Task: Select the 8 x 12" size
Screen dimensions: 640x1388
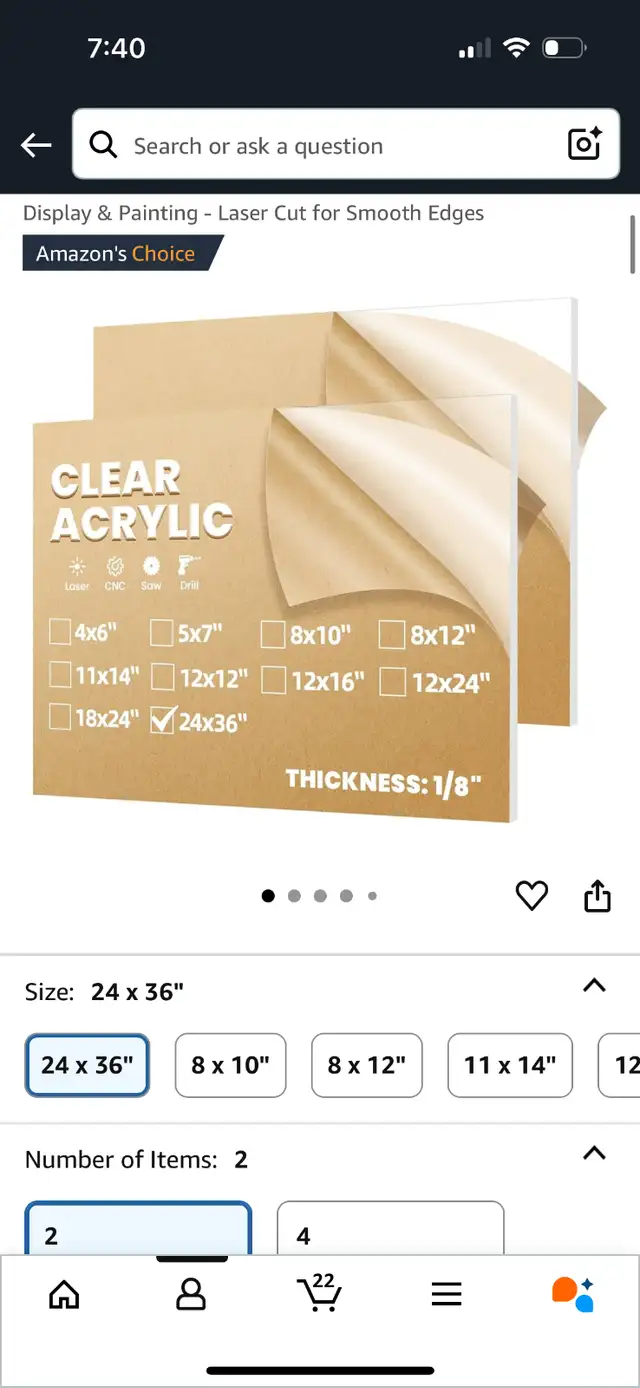Action: [367, 1065]
